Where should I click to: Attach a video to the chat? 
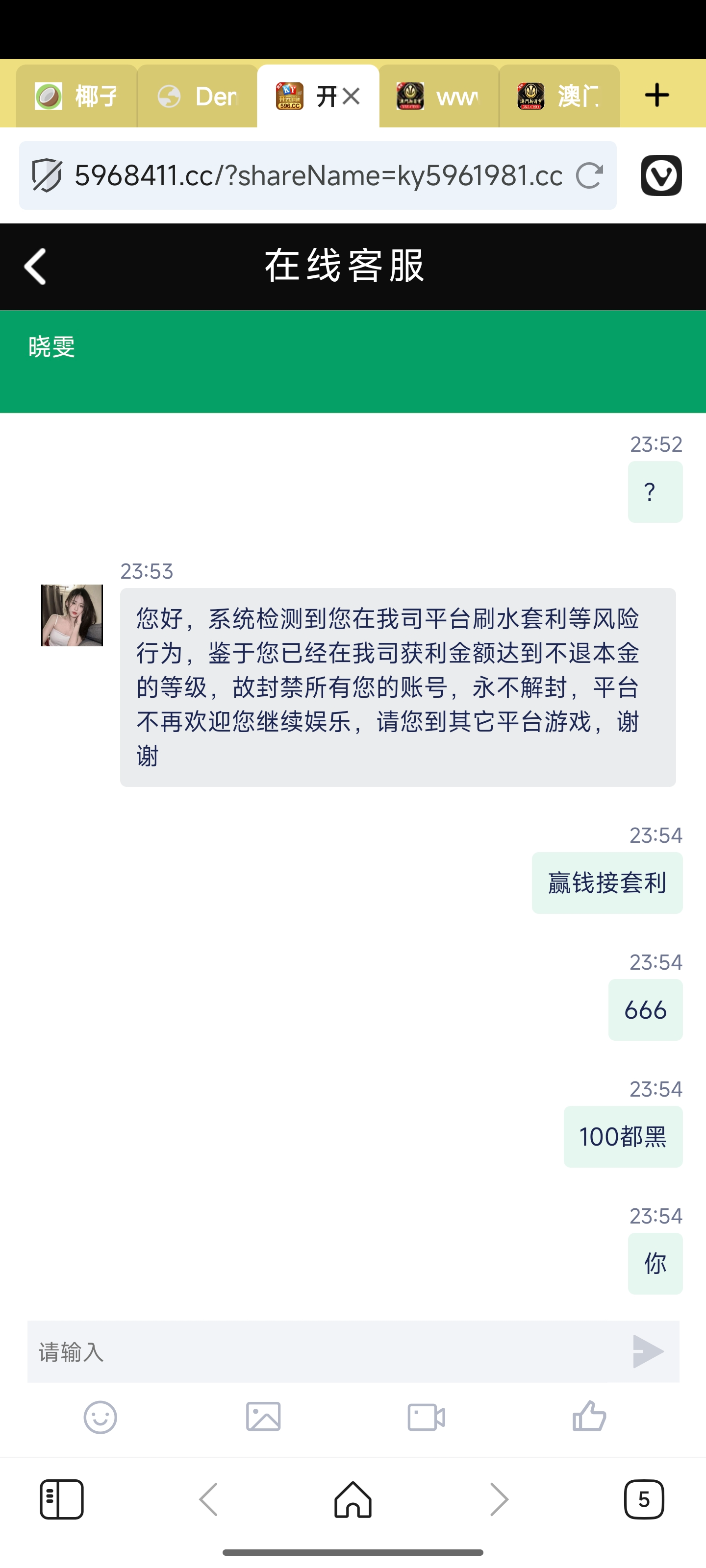[x=426, y=1417]
